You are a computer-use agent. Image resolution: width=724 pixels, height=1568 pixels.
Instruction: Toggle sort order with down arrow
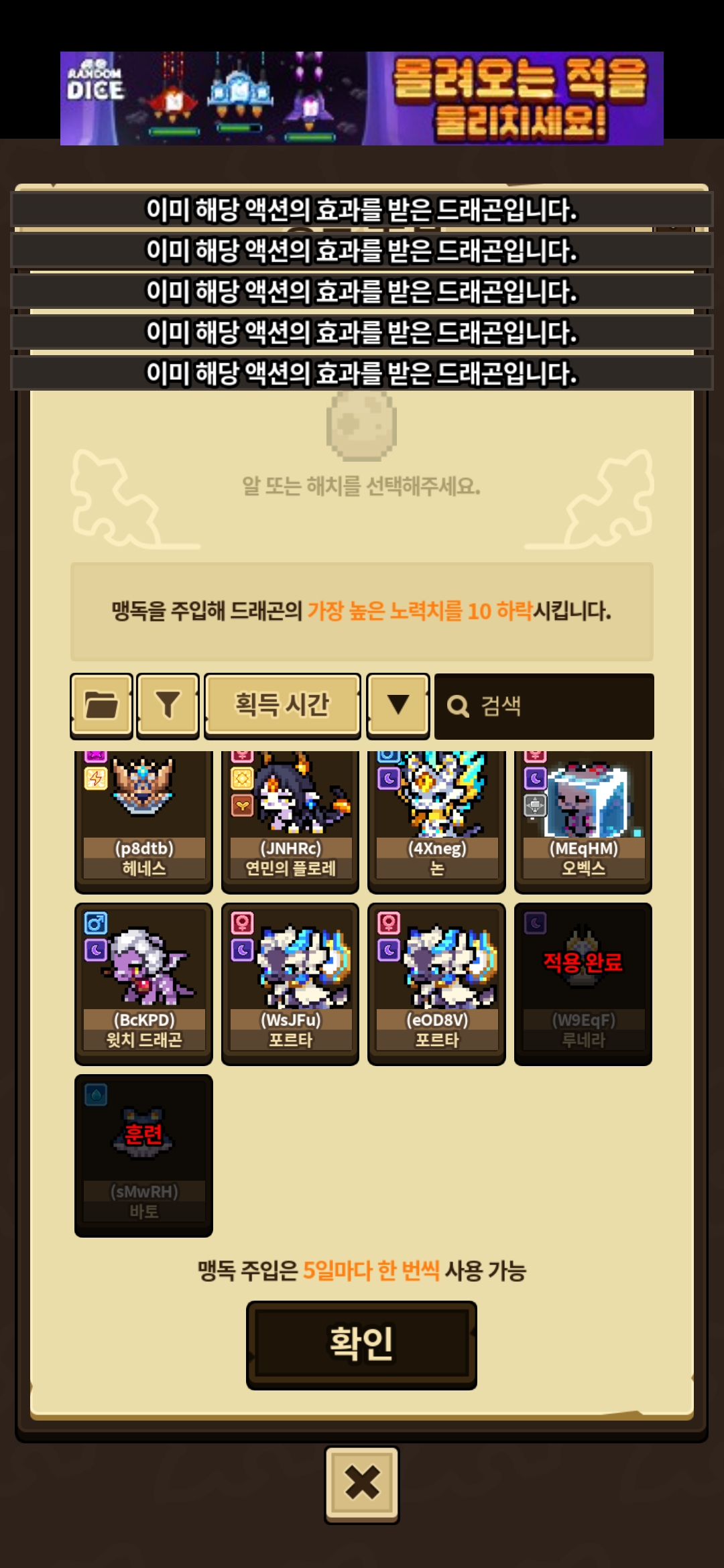398,706
